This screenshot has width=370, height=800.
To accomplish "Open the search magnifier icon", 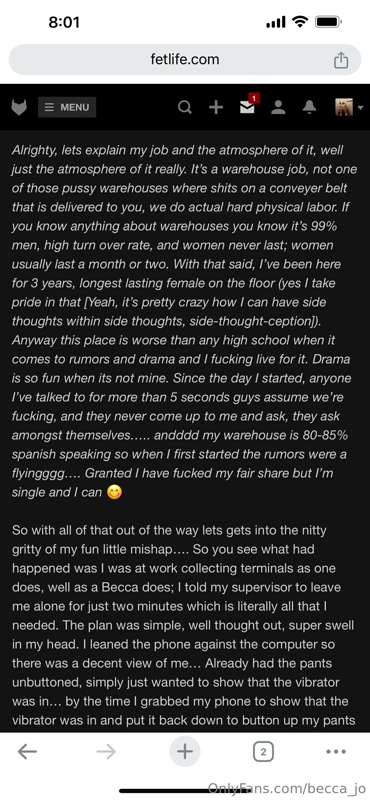I will [x=185, y=107].
